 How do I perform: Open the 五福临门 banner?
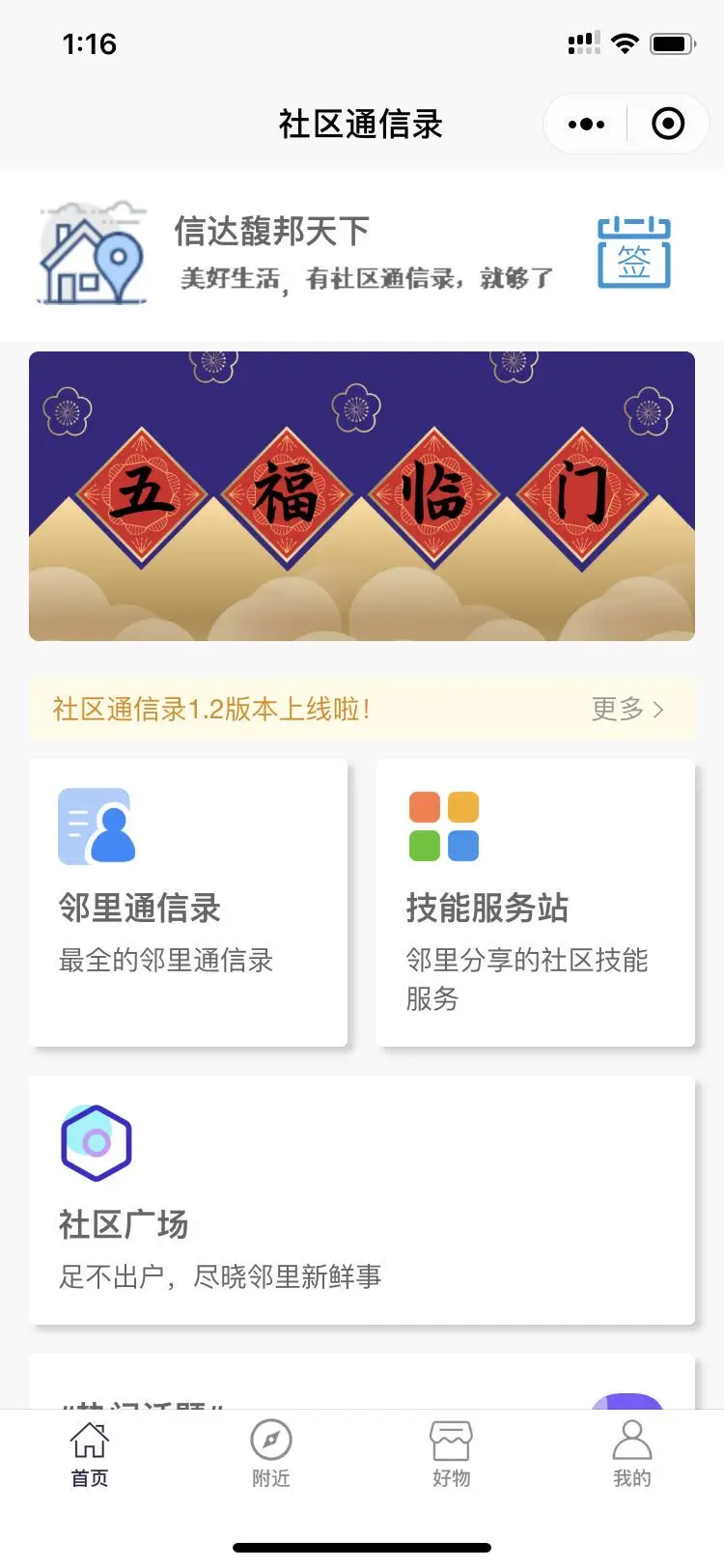point(362,496)
